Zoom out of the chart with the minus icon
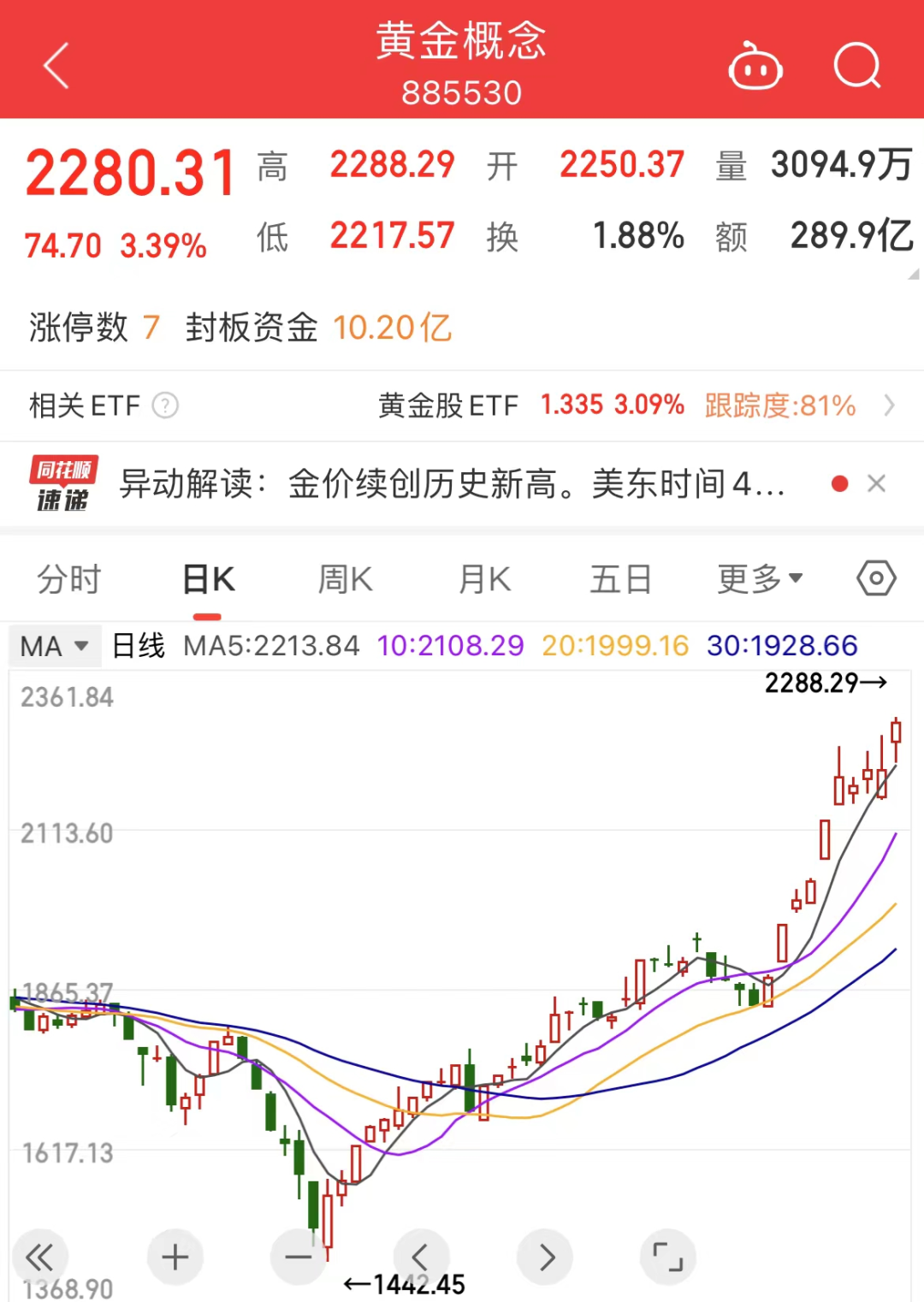 298,1257
